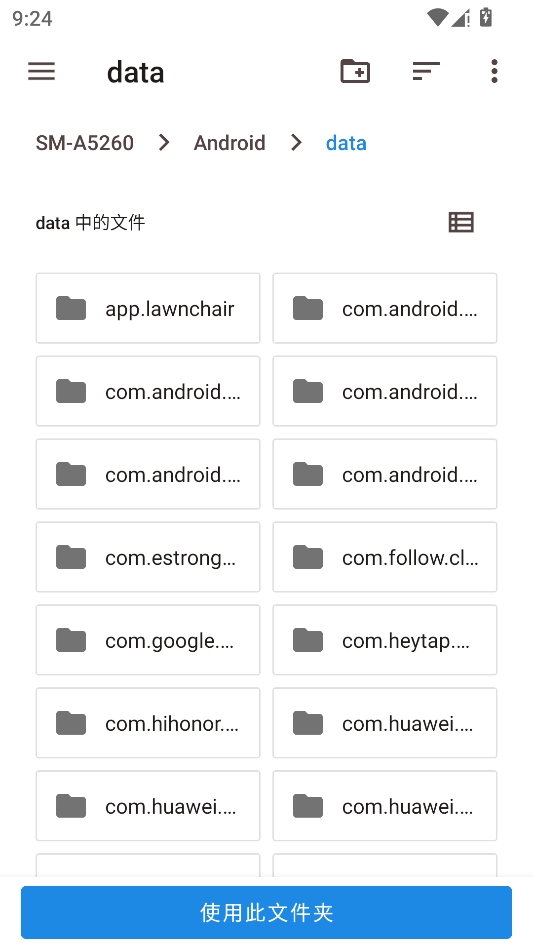The width and height of the screenshot is (533, 948).
Task: Open the hamburger drawer menu
Action: point(42,71)
